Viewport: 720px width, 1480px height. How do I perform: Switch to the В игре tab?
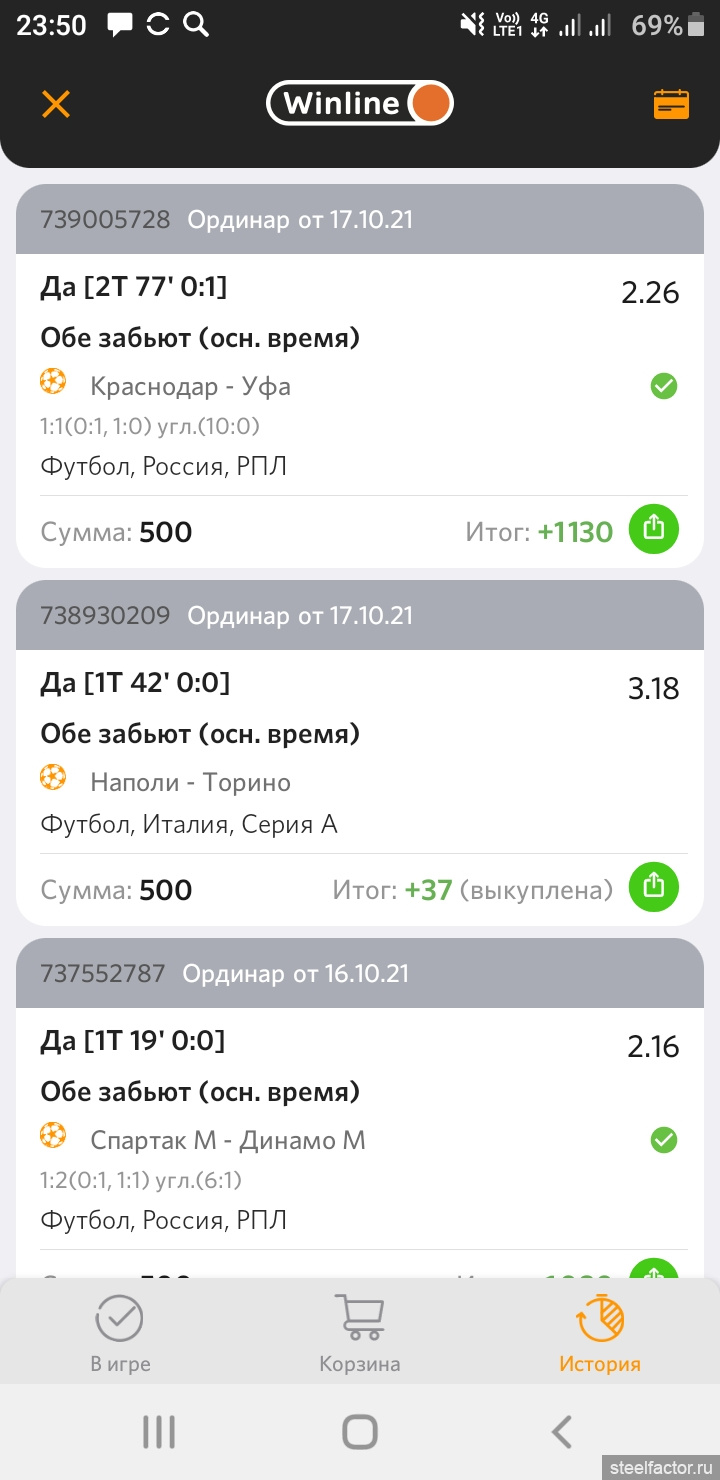pos(120,1334)
